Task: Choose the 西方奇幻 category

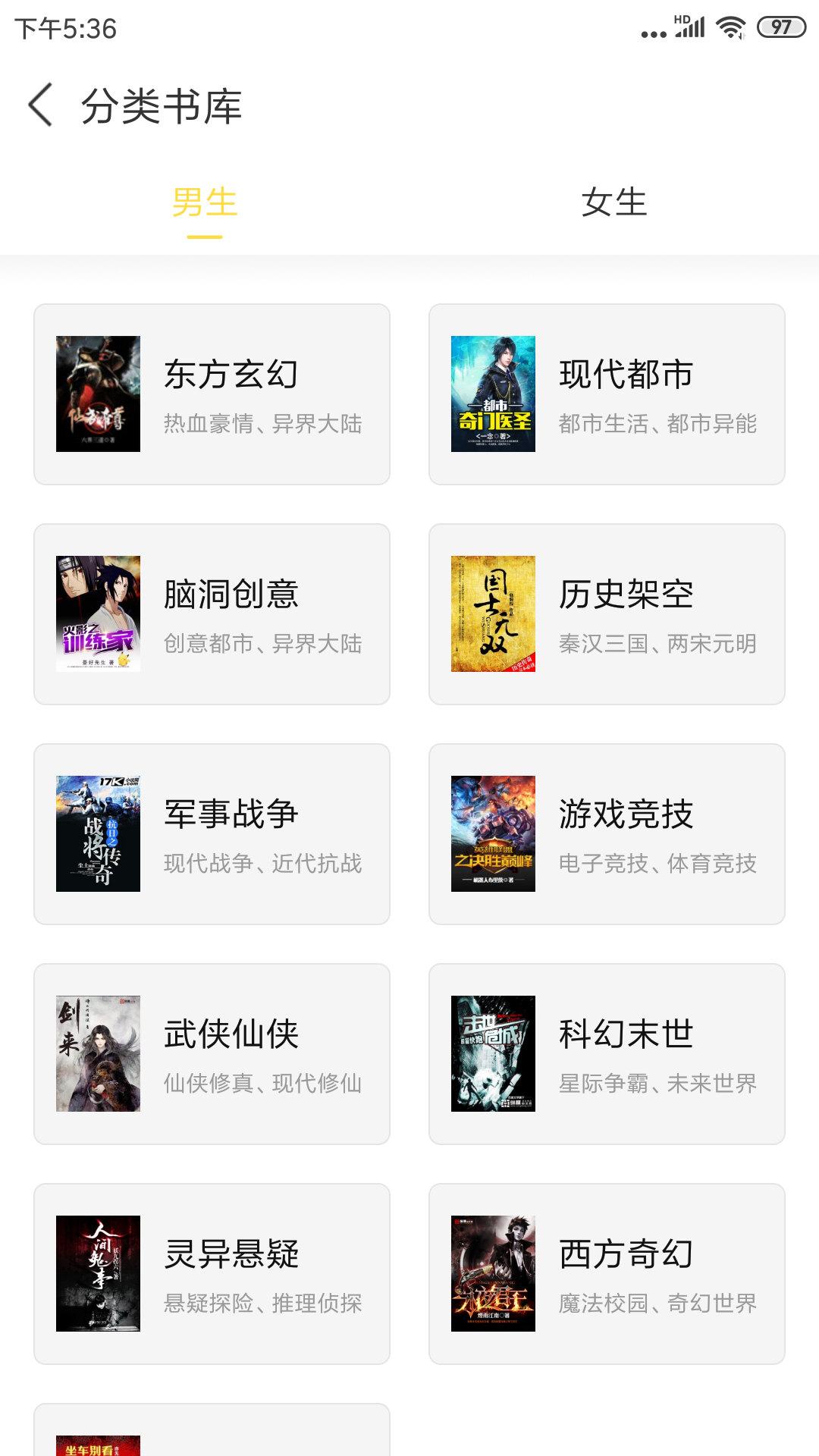Action: tap(607, 1274)
